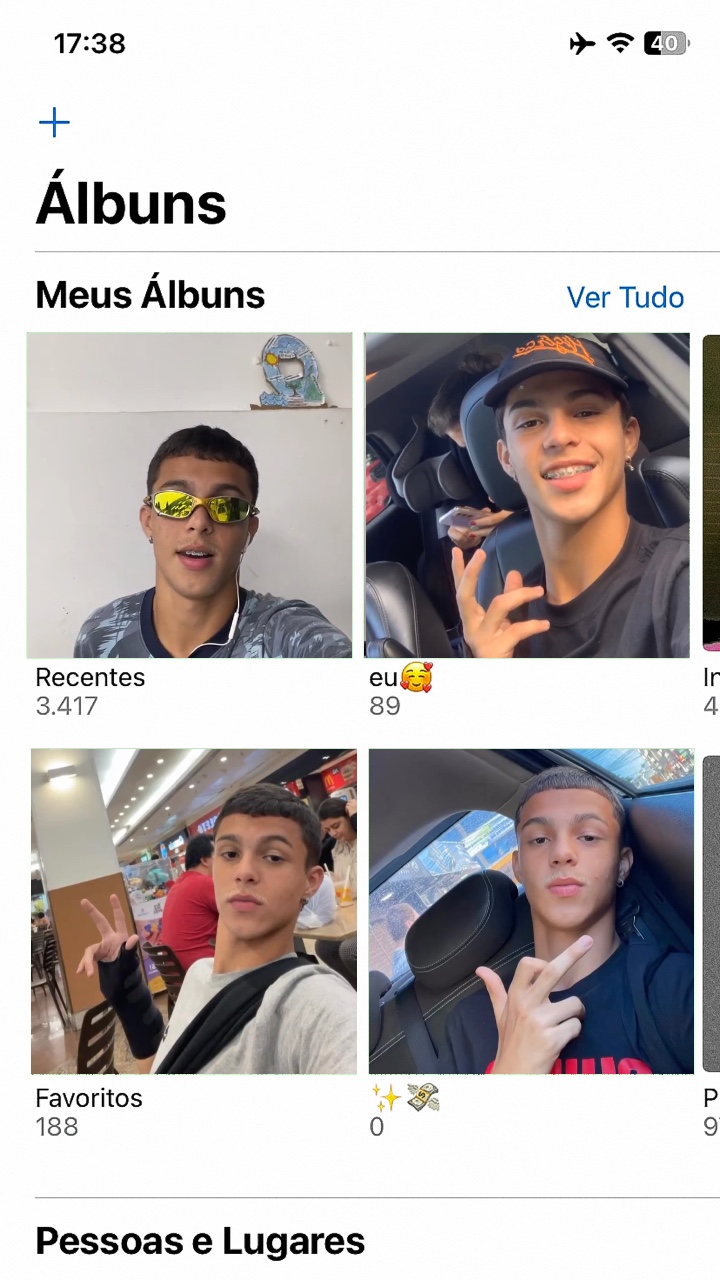Open the Favoritos album
The image size is (720, 1280).
pos(194,911)
